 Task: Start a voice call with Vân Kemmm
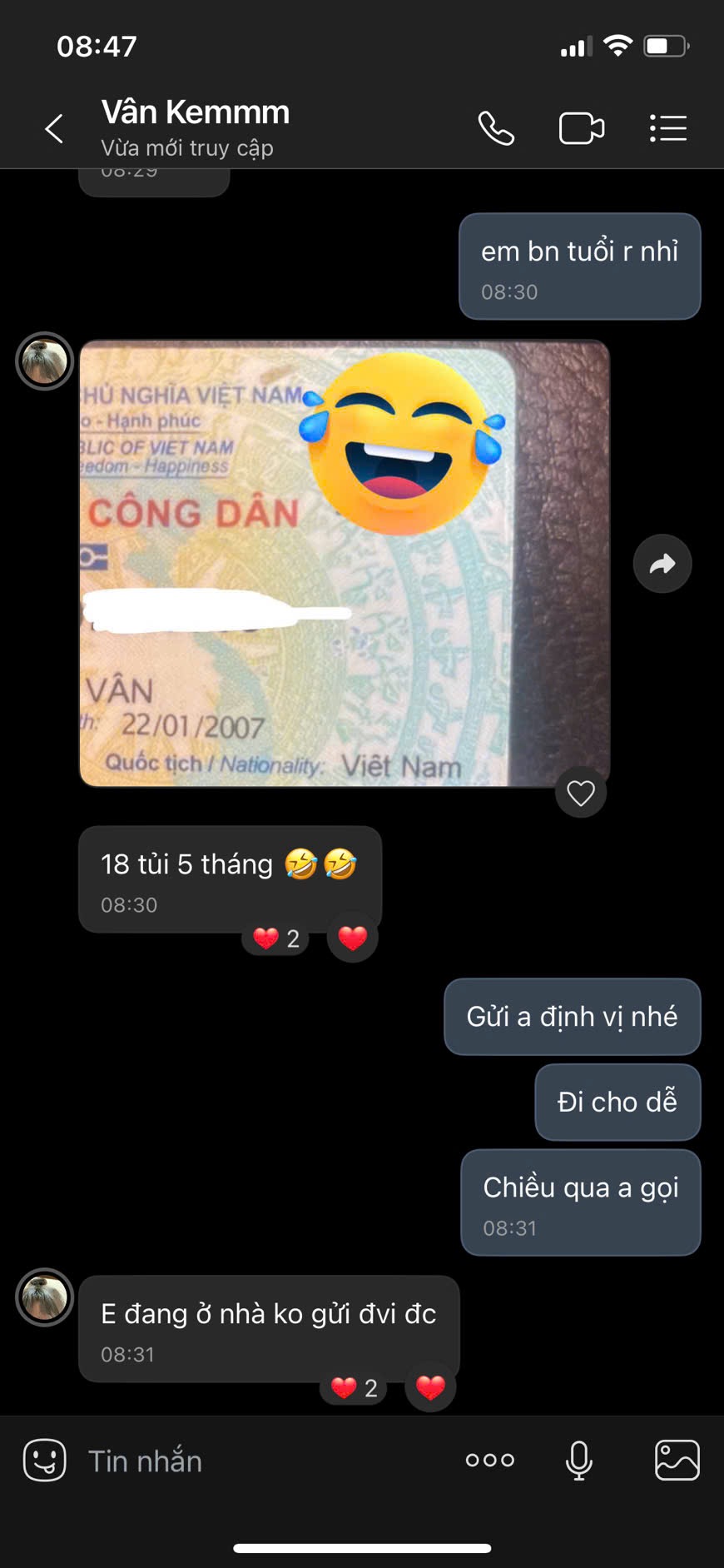point(496,129)
